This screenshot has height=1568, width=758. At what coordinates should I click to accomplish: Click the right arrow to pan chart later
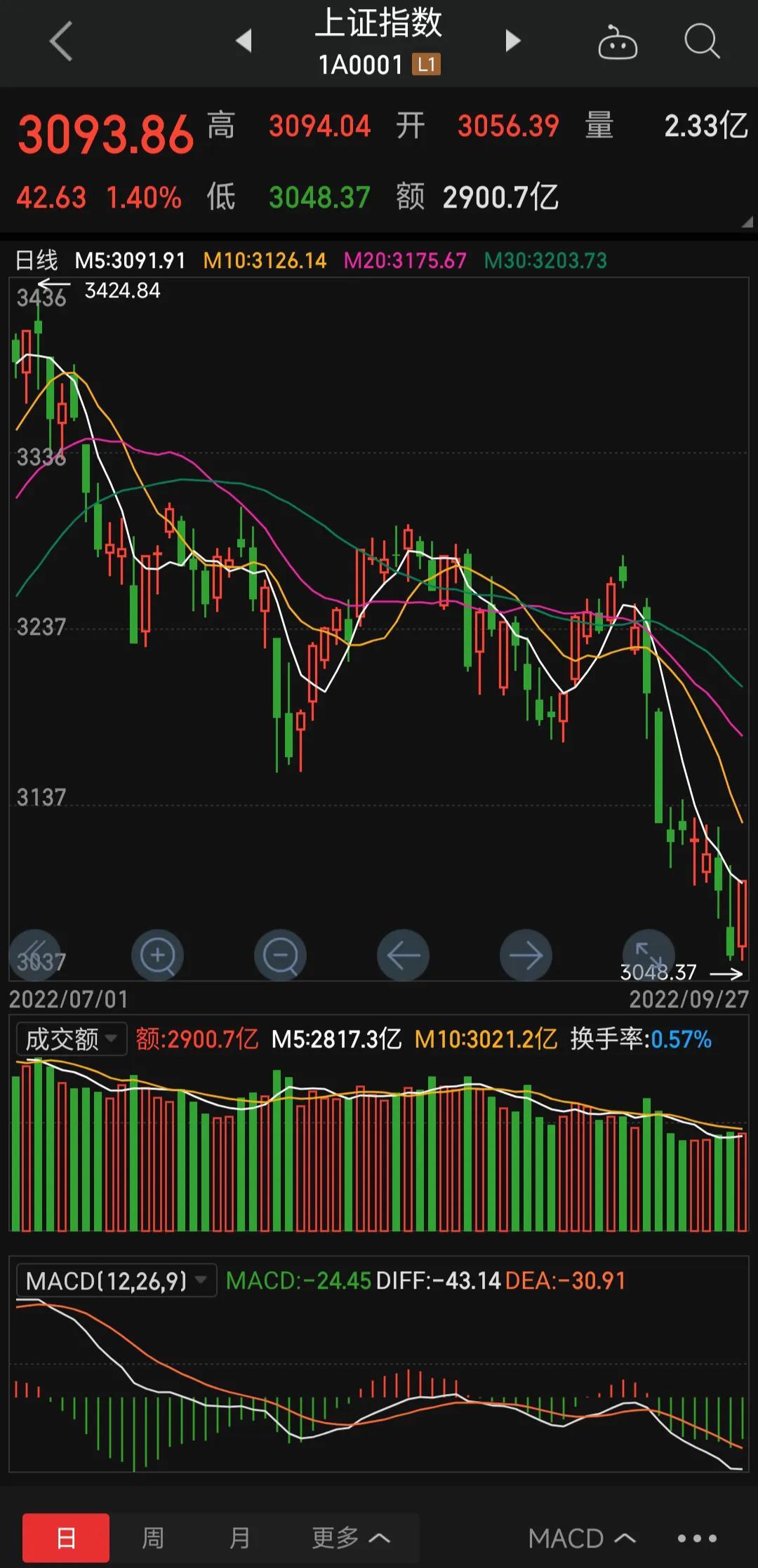tap(526, 956)
